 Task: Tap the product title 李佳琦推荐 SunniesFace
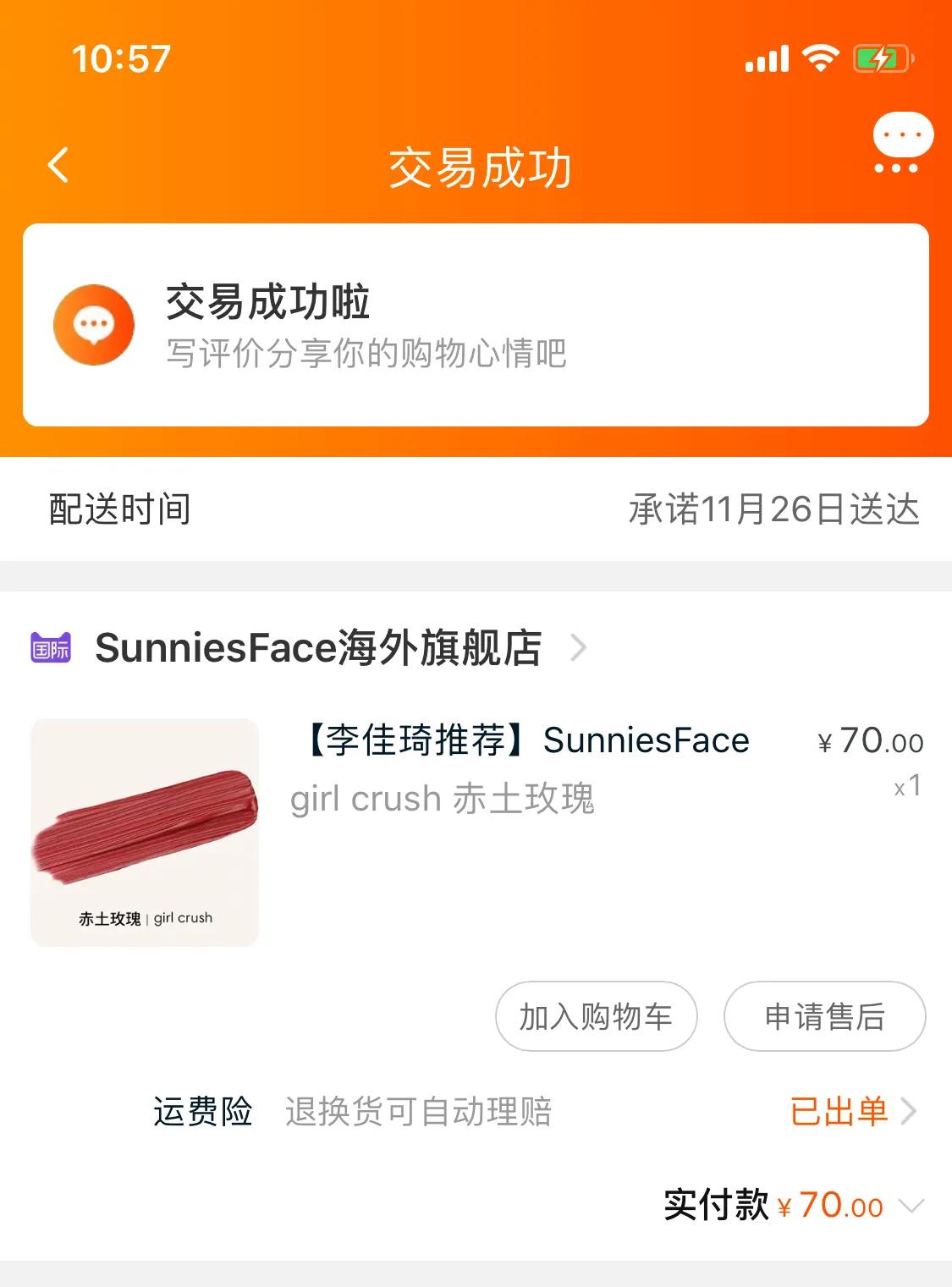(520, 740)
